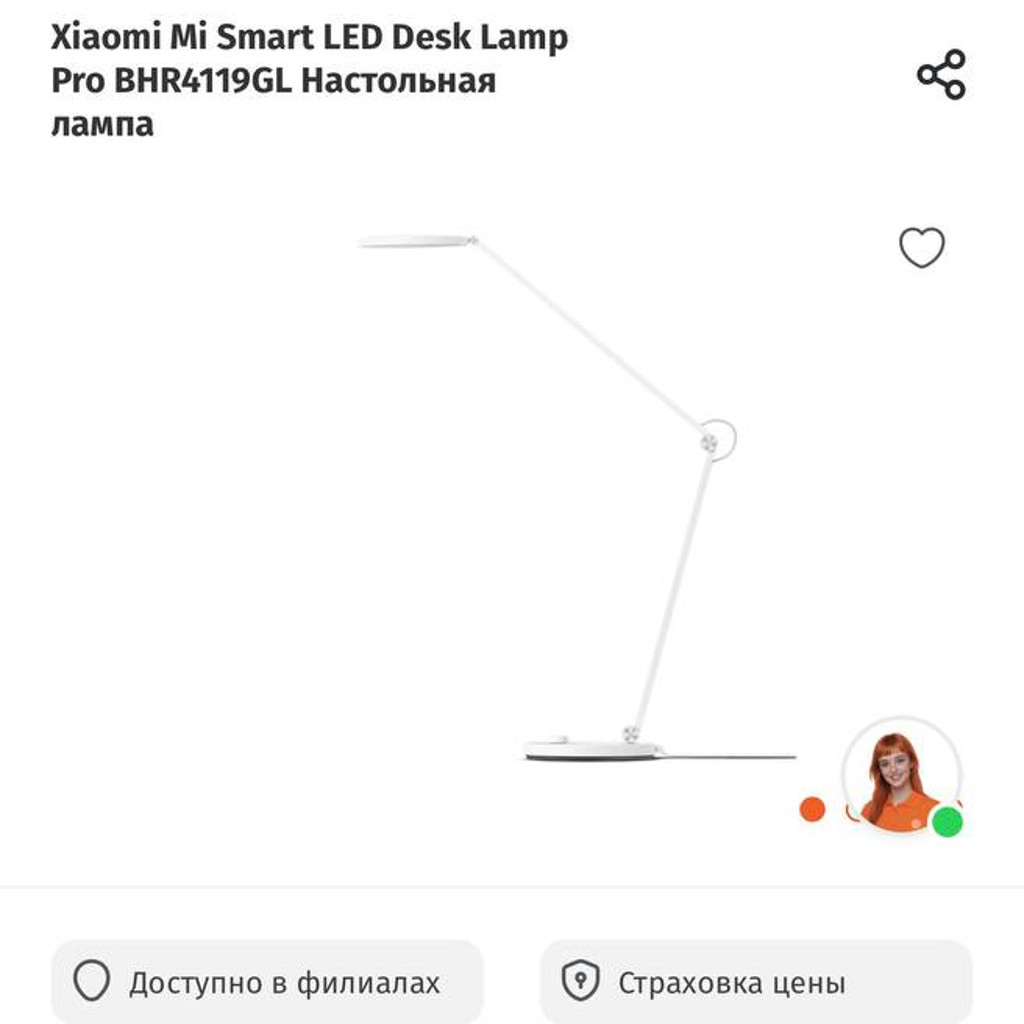1024x1024 pixels.
Task: Share this Xiaomi desk lamp product
Action: pyautogui.click(x=941, y=74)
